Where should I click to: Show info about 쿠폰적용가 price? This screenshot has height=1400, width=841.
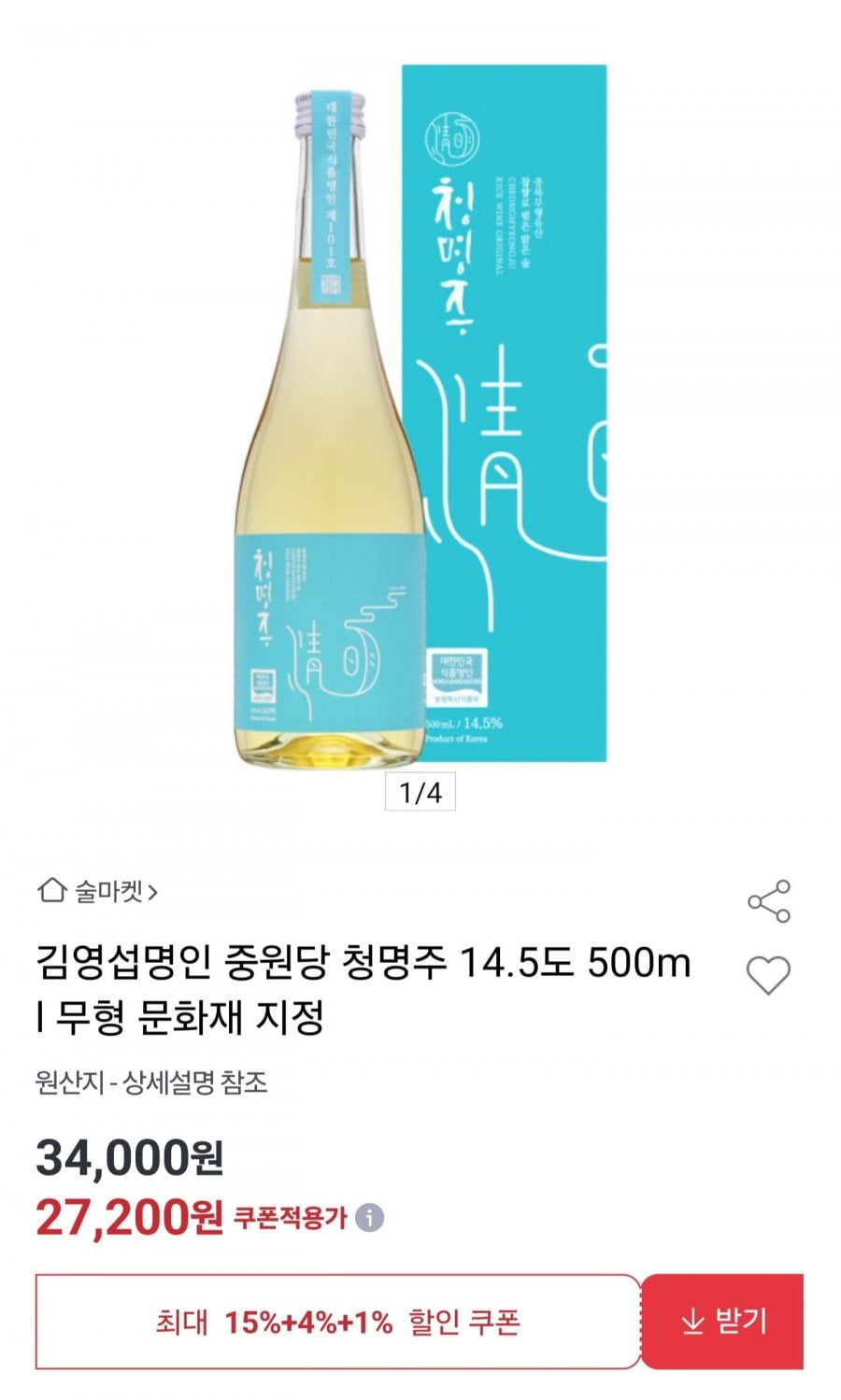370,1218
